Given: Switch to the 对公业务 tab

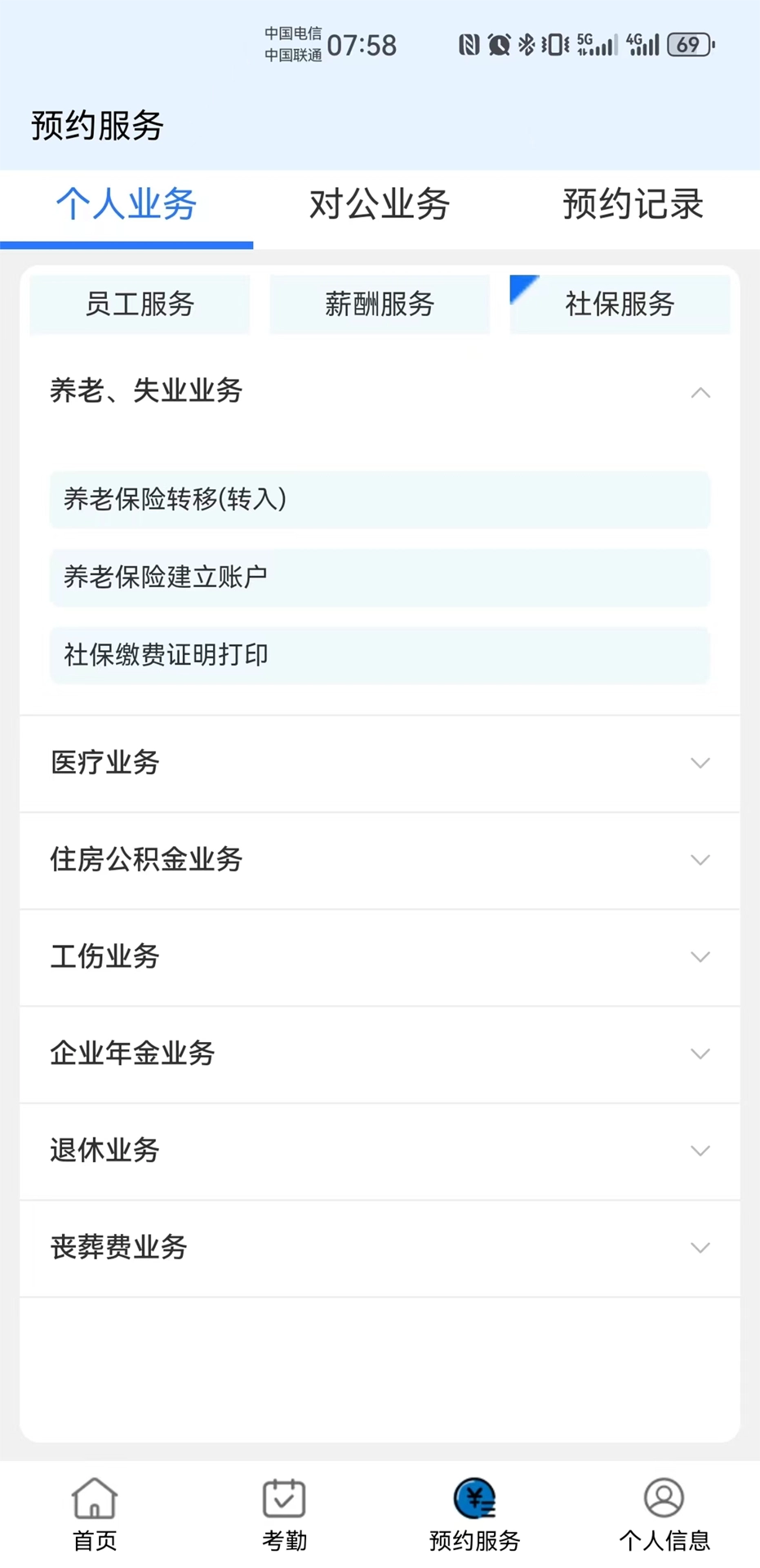Looking at the screenshot, I should pos(379,206).
